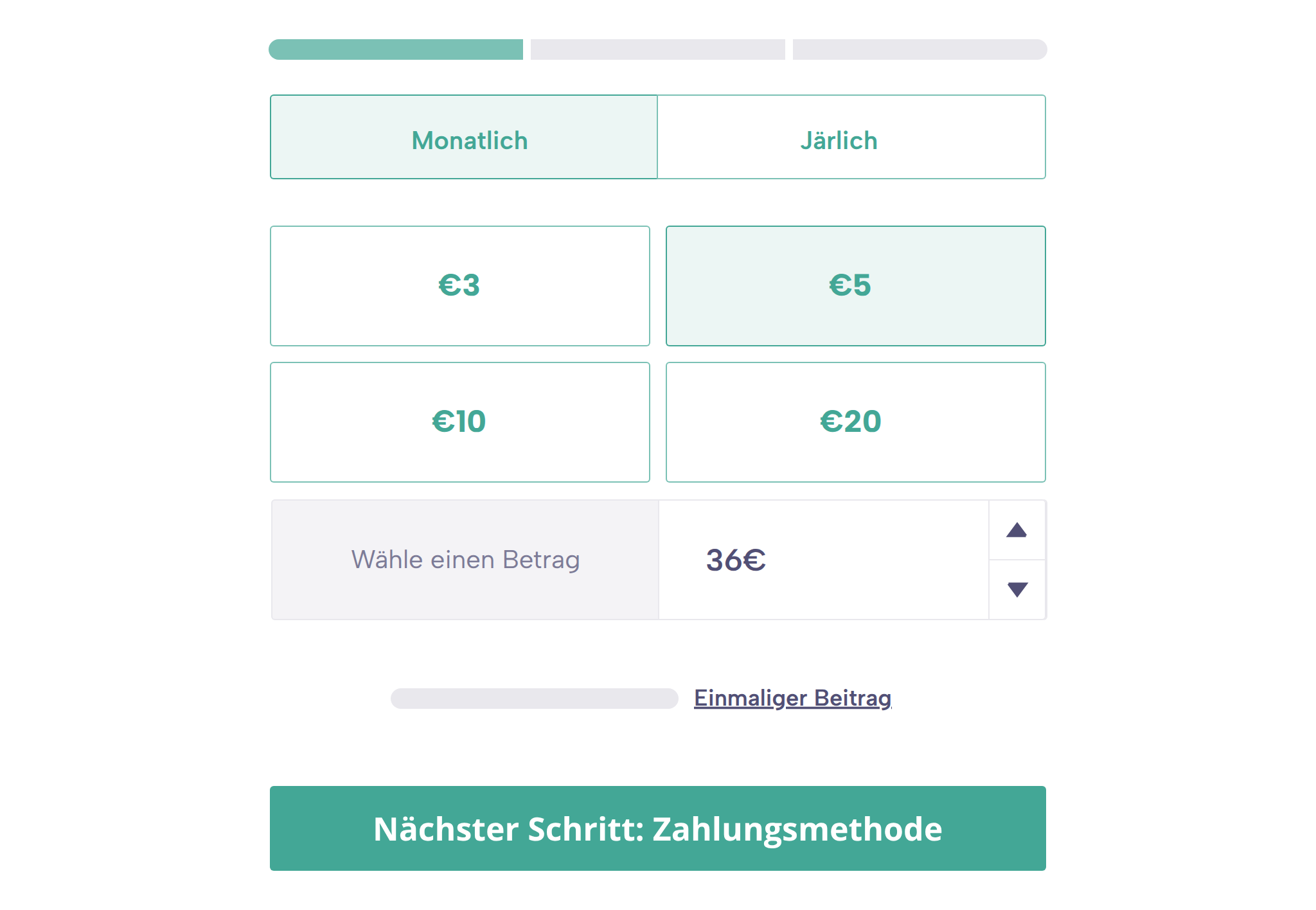Select the €5 amount

856,286
